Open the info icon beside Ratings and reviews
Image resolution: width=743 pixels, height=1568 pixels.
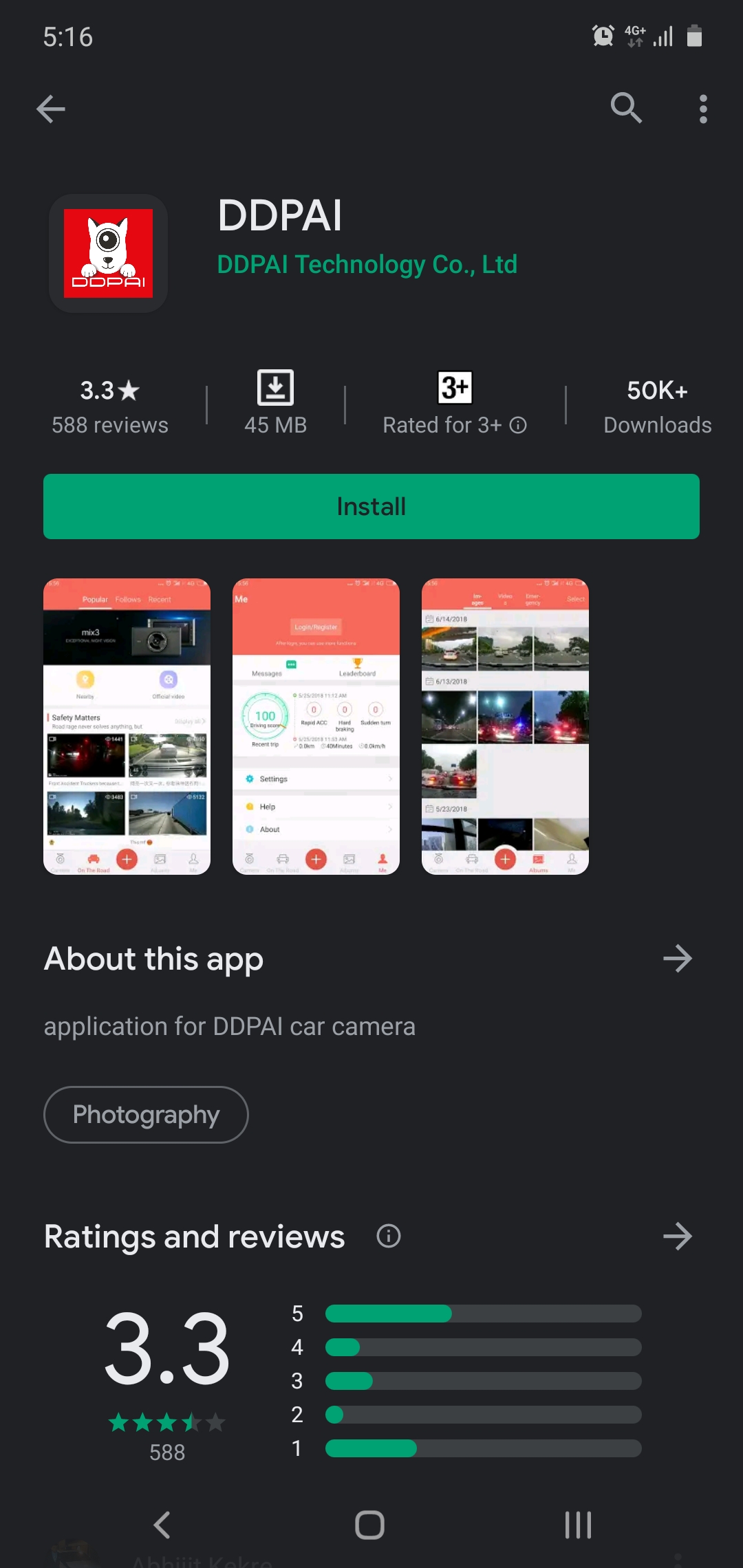tap(389, 1237)
